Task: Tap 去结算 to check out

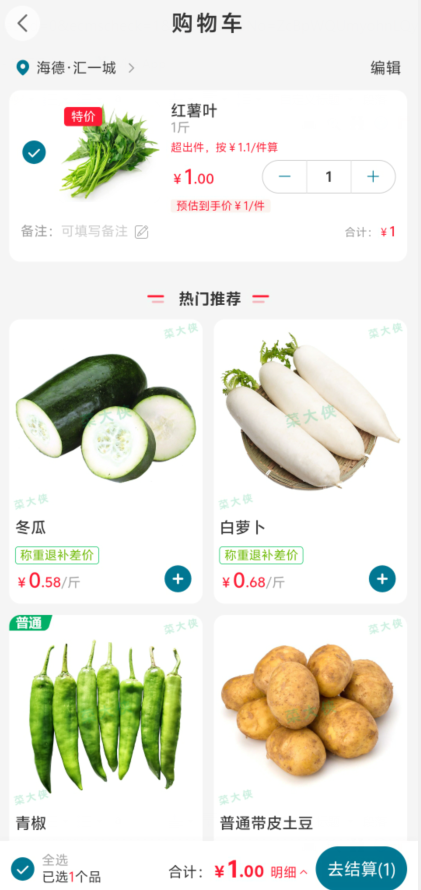Action: pyautogui.click(x=361, y=869)
